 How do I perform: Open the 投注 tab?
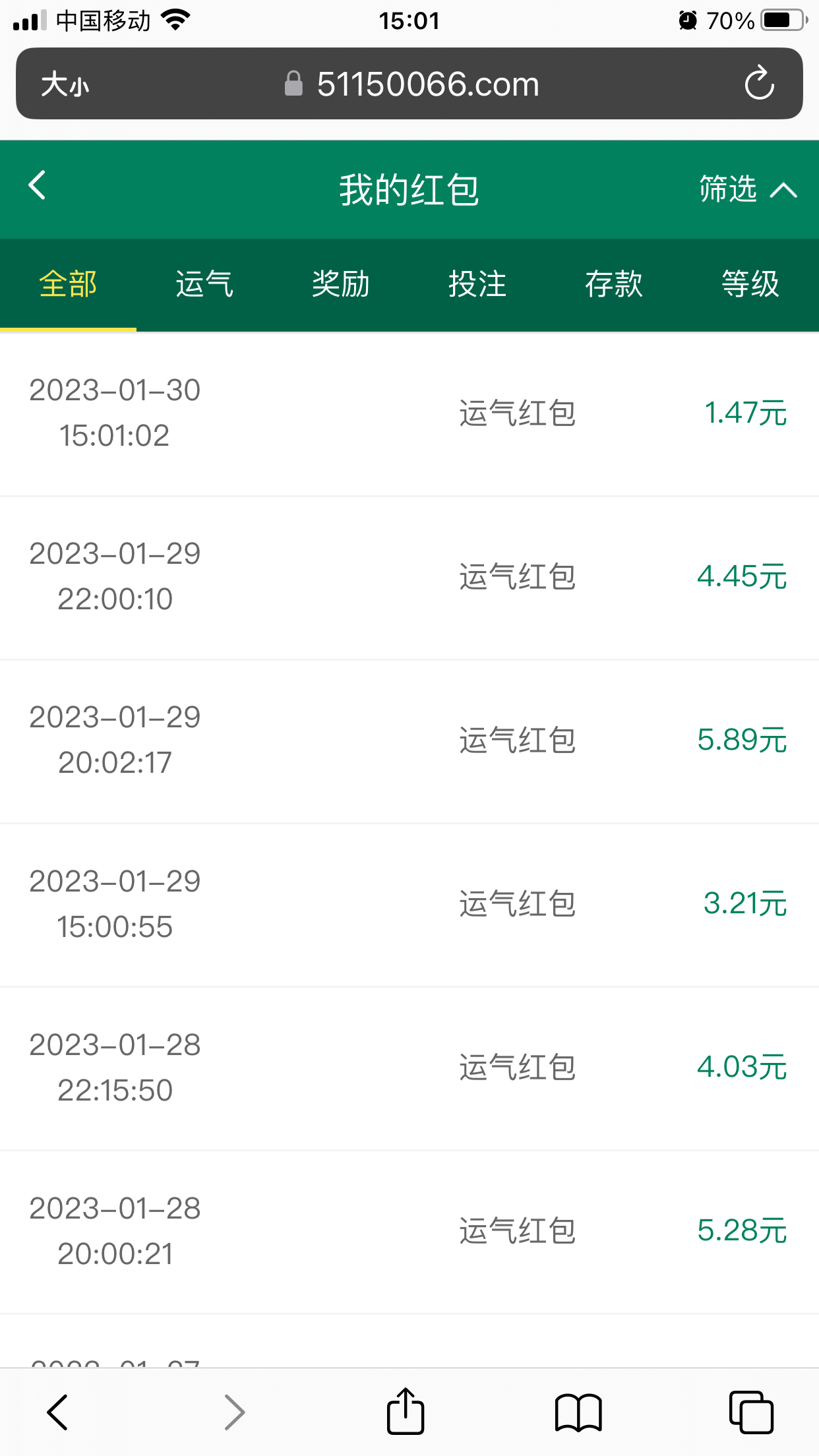pyautogui.click(x=477, y=284)
